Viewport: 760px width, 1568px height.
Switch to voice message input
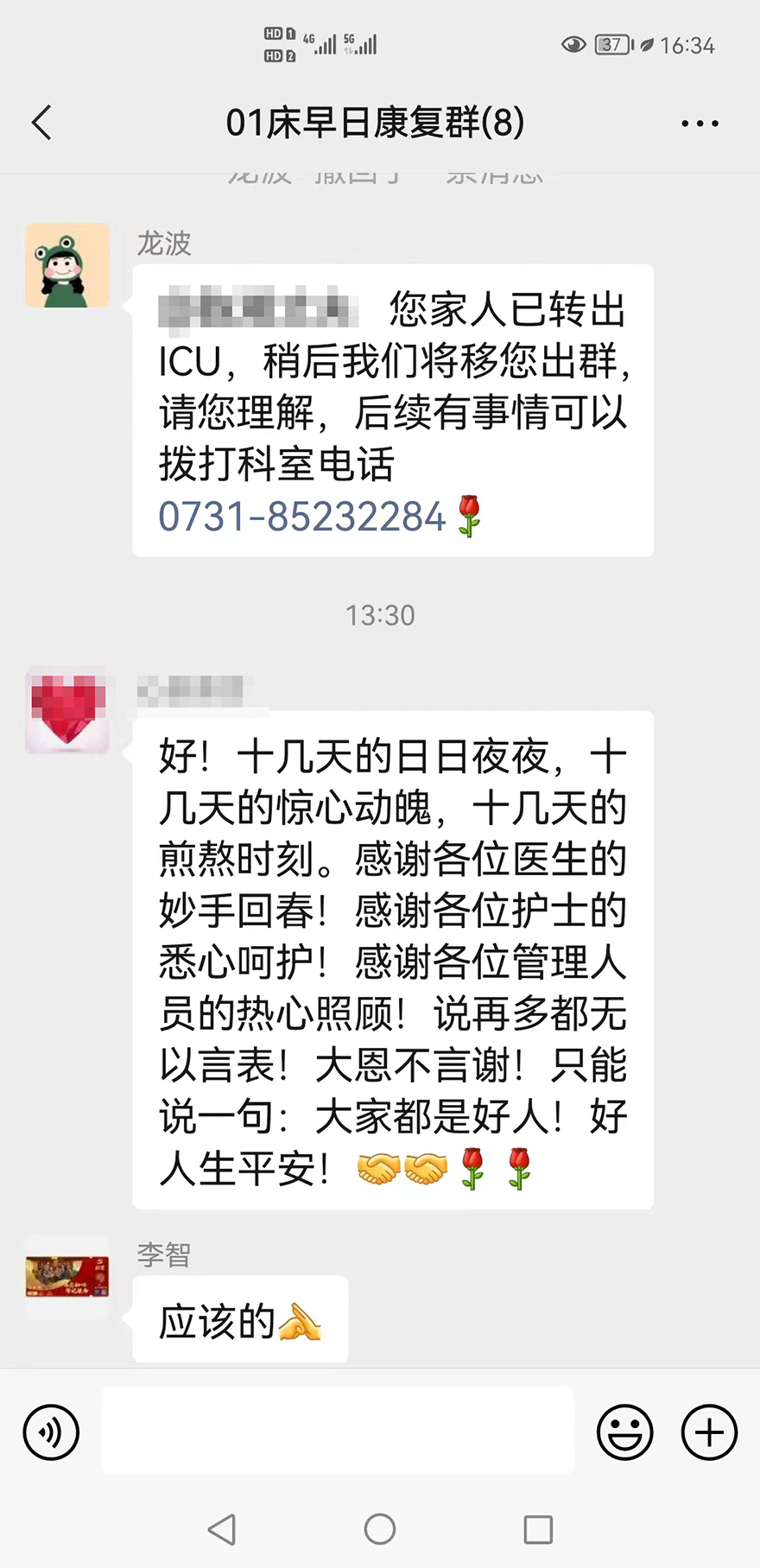pos(51,1432)
